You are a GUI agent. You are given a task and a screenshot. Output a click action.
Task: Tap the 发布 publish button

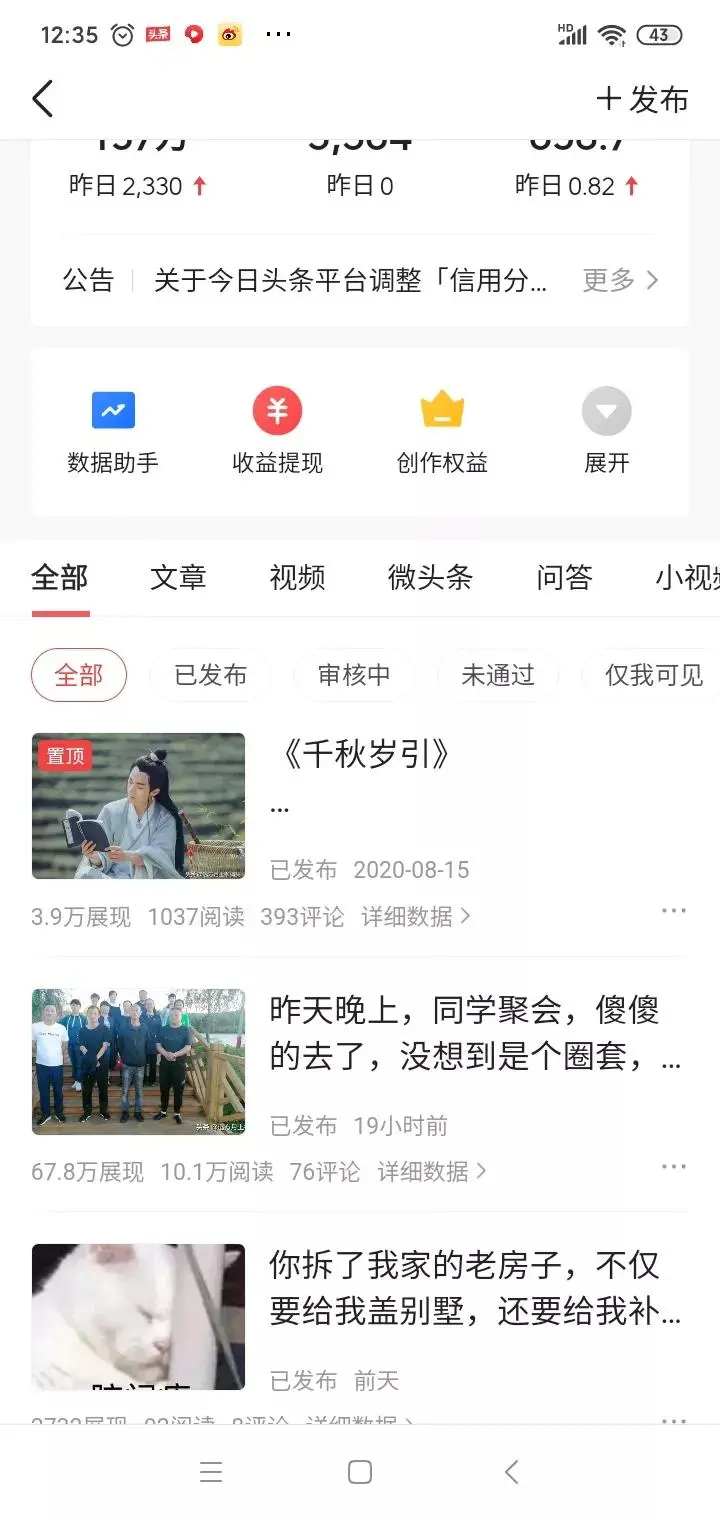point(642,99)
